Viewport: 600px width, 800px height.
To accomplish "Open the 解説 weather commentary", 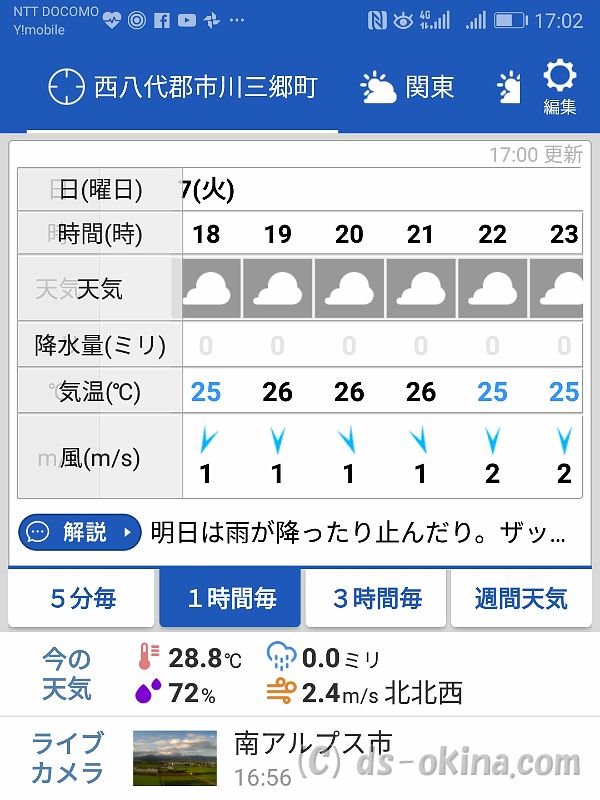I will pyautogui.click(x=80, y=532).
